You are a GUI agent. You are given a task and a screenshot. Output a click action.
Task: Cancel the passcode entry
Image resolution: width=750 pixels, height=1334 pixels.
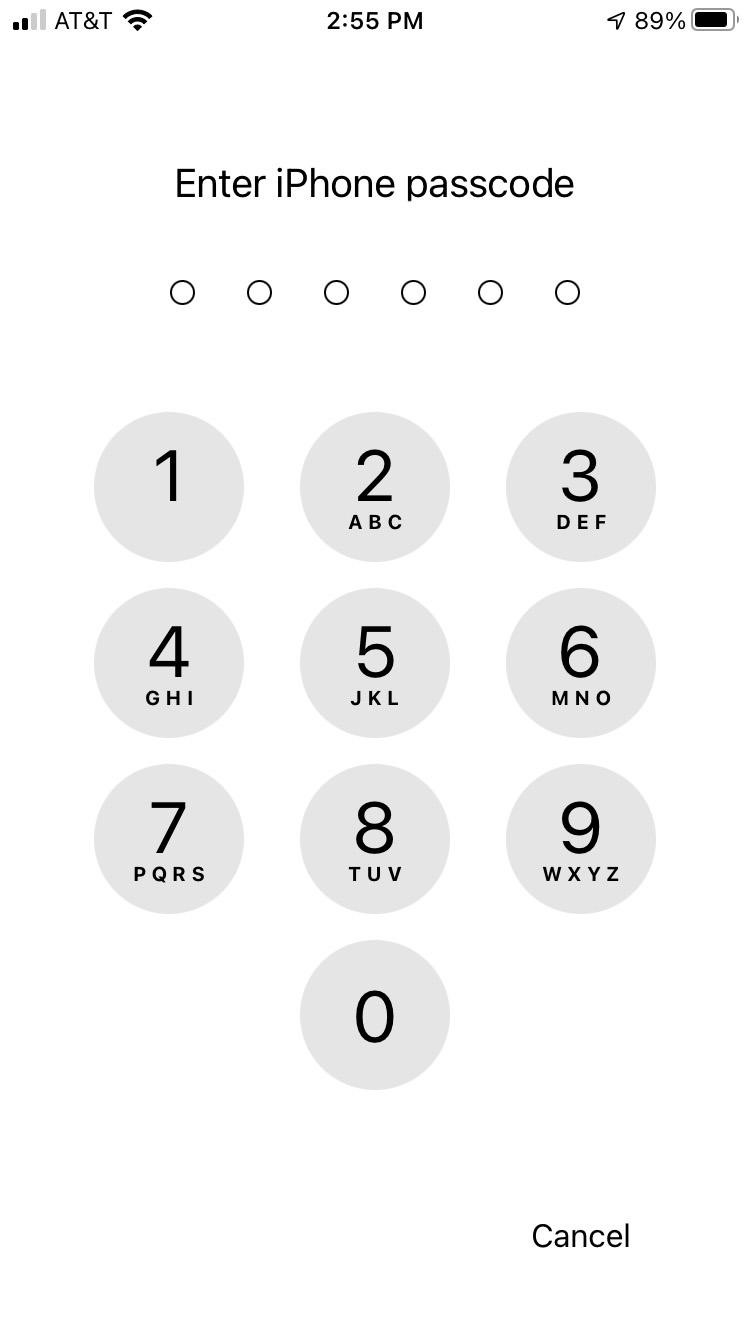580,1236
